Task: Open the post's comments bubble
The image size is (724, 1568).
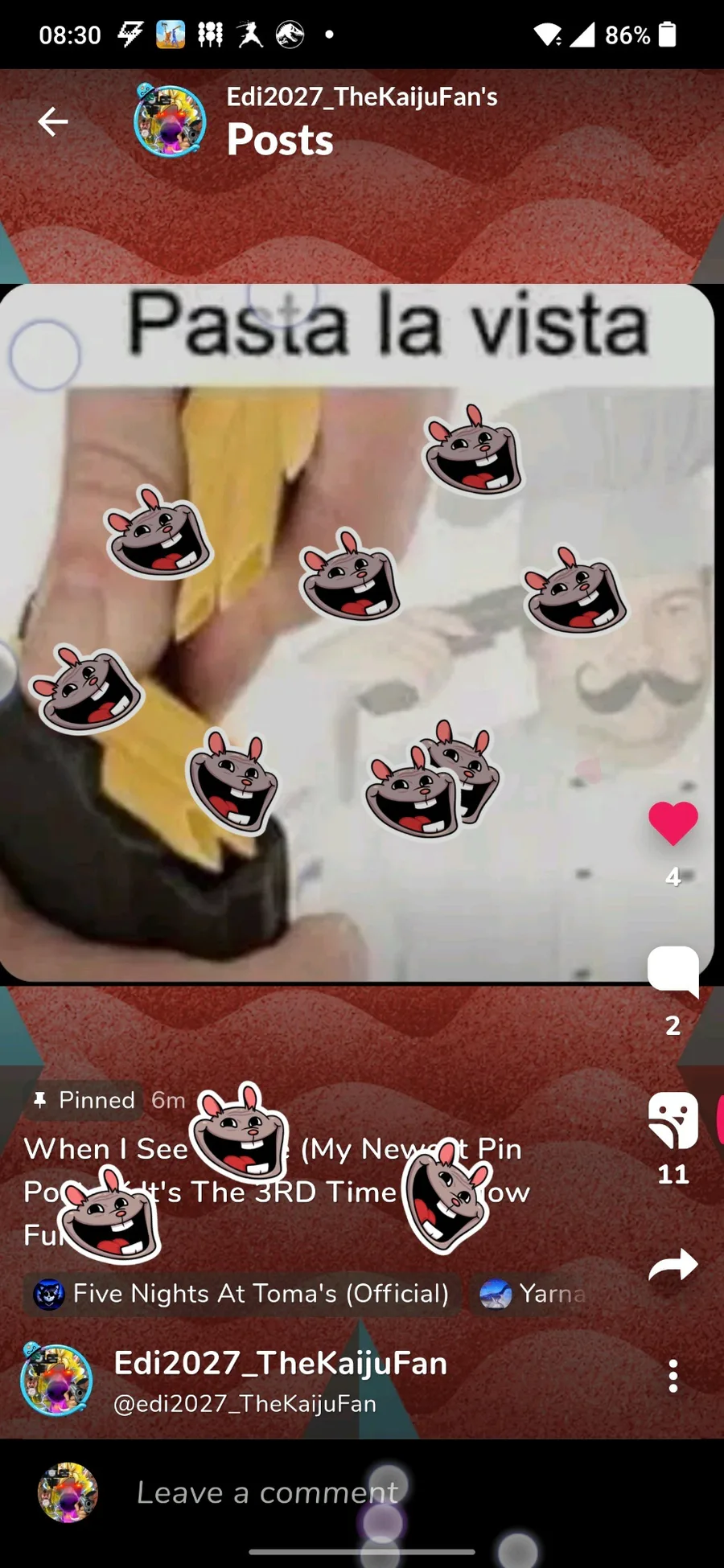Action: (x=673, y=971)
